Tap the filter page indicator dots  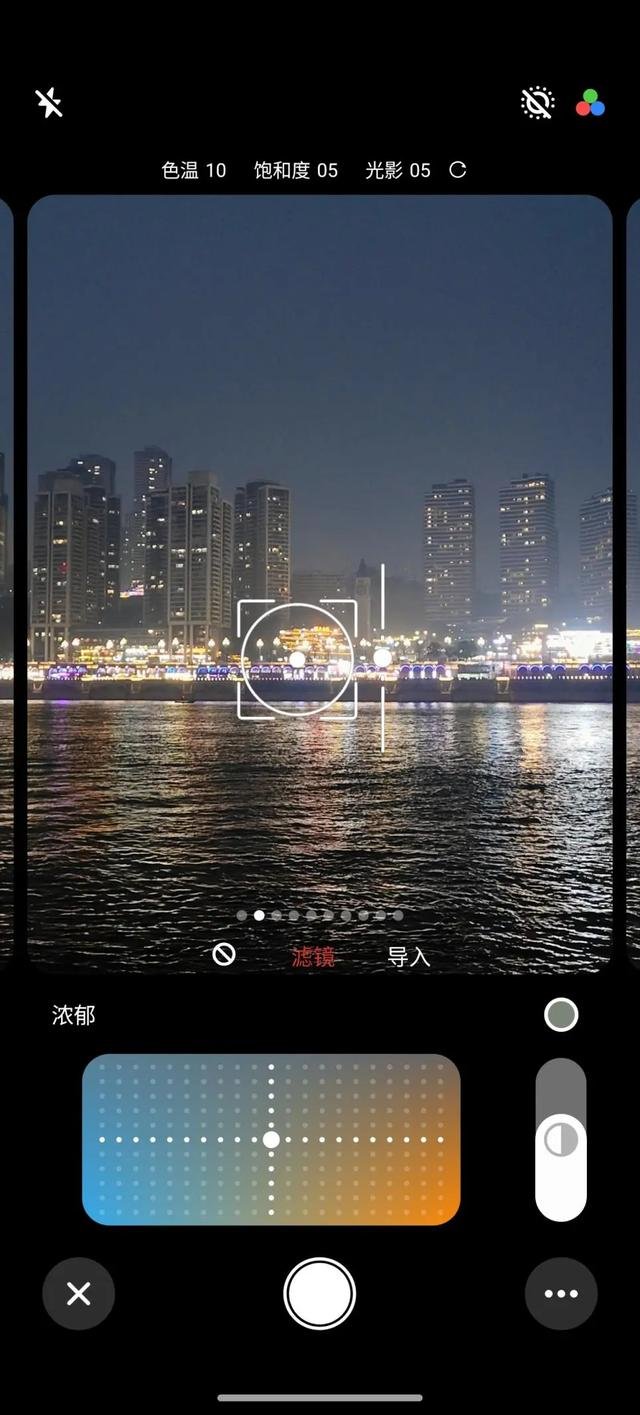320,915
